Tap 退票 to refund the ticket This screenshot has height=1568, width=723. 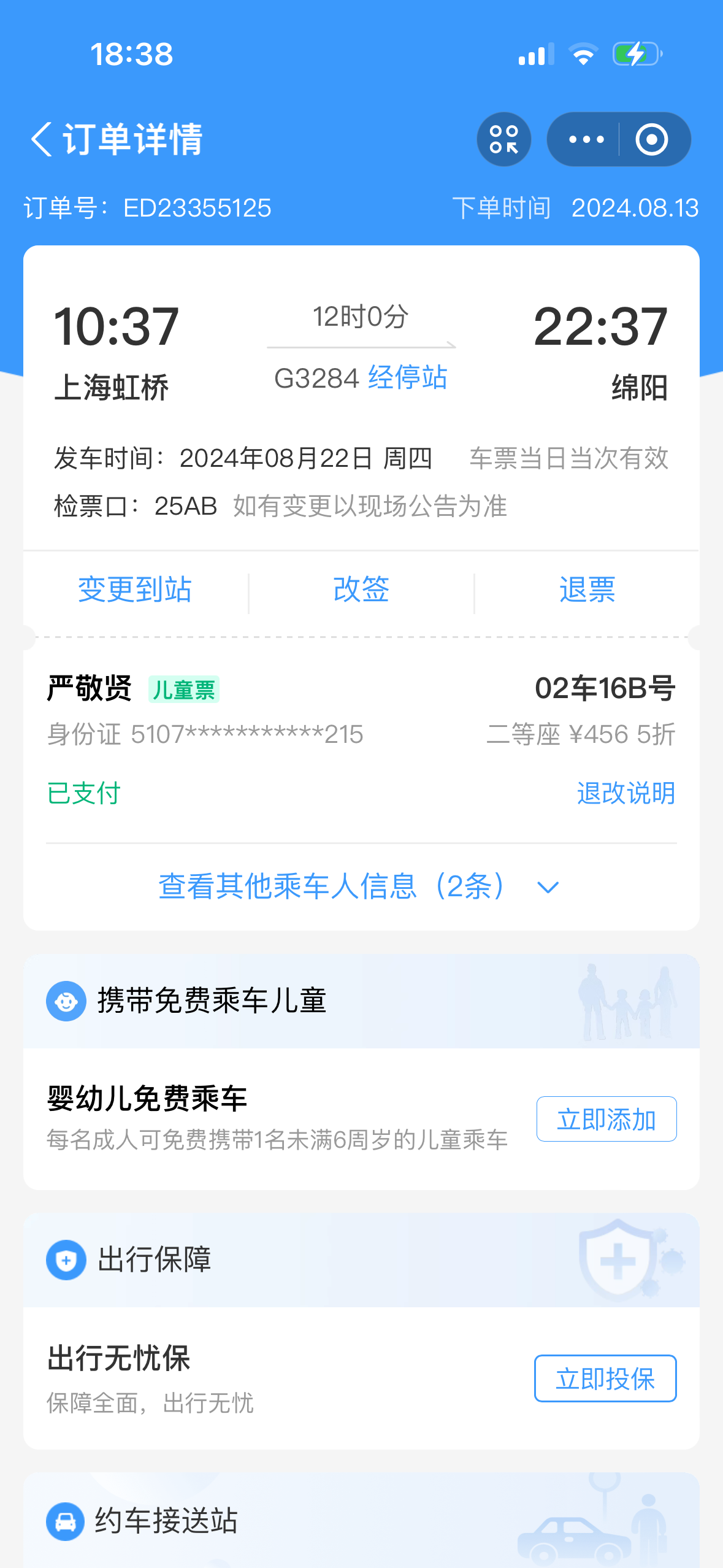click(587, 590)
